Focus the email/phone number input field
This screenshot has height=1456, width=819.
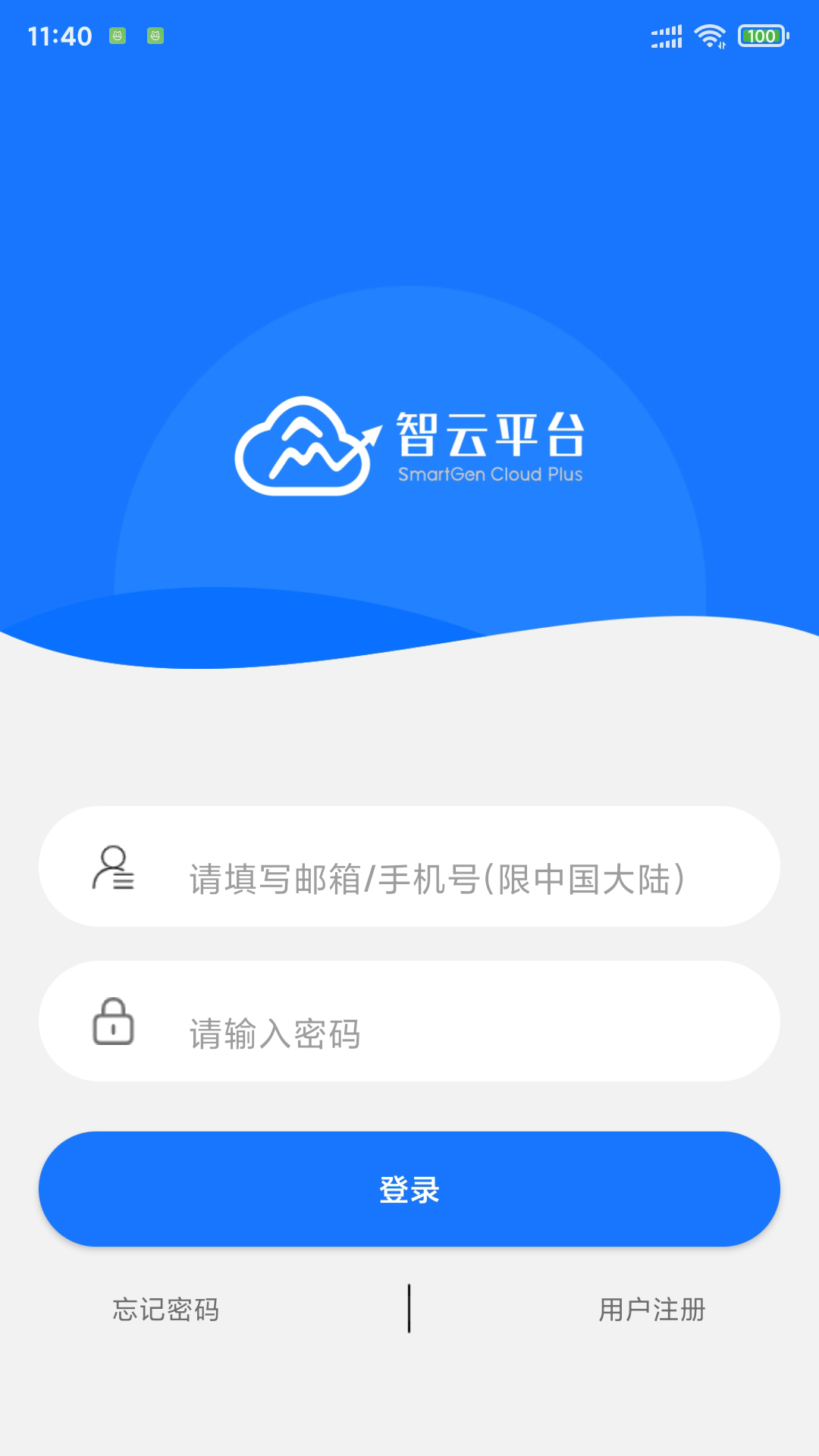tap(409, 872)
